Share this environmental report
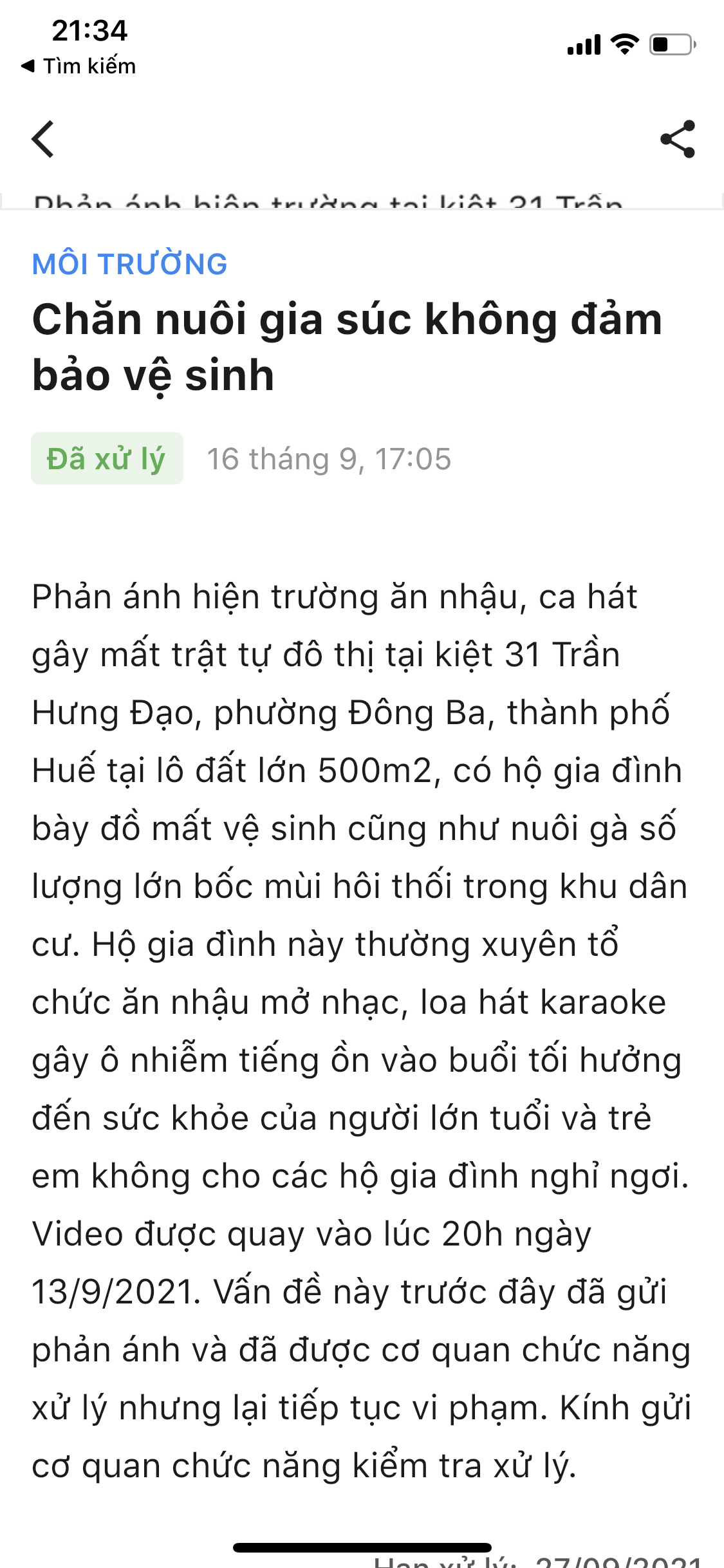 pyautogui.click(x=678, y=139)
